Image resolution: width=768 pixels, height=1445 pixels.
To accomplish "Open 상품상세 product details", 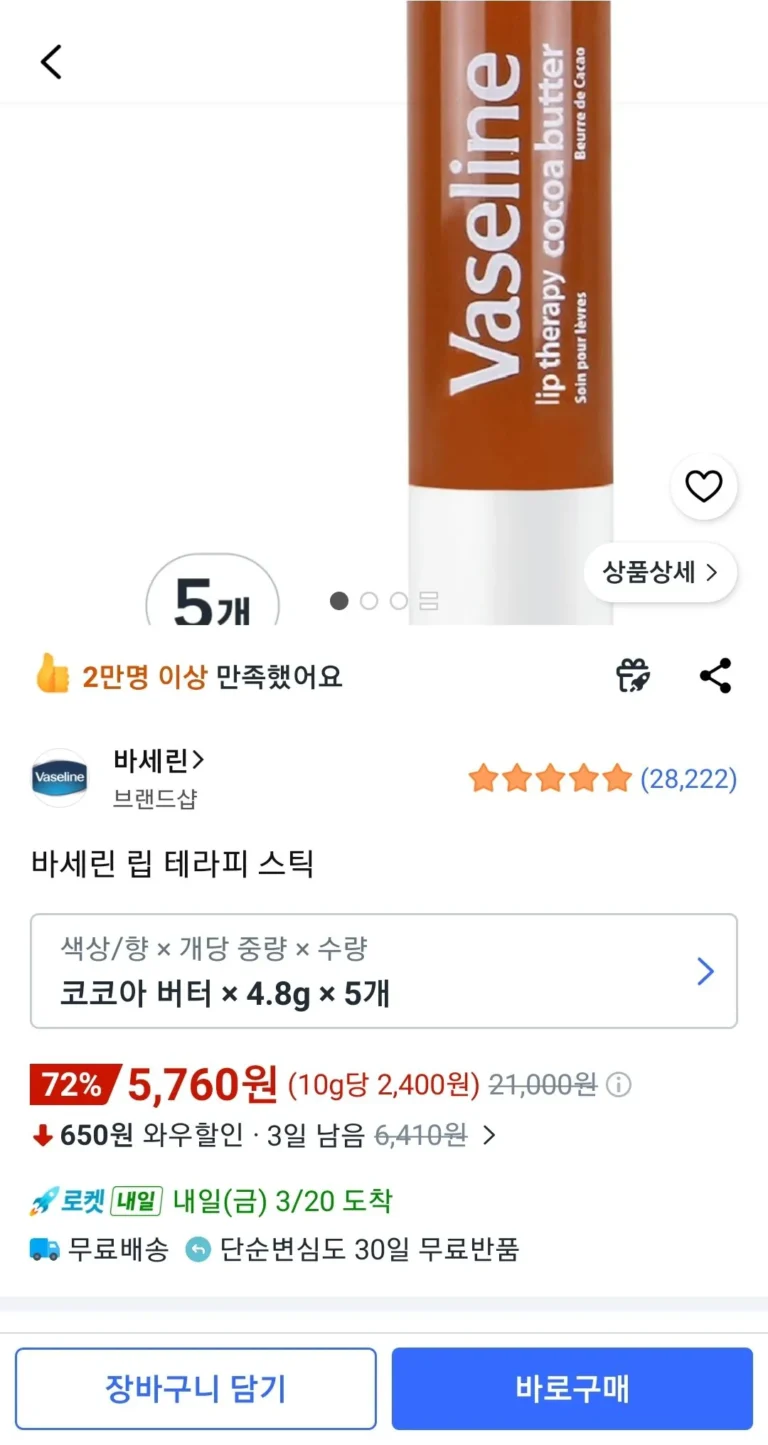I will pos(660,573).
